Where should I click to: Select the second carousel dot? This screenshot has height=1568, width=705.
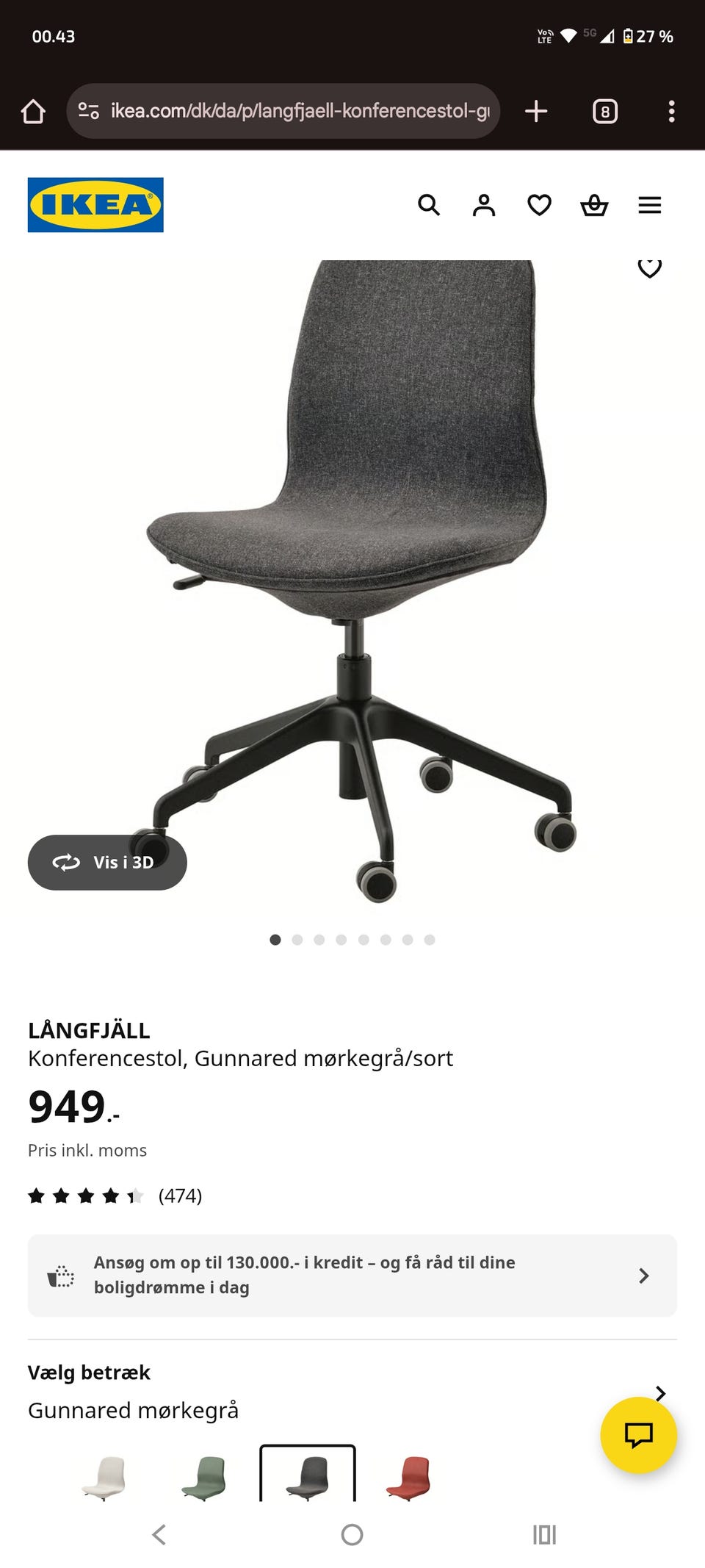(297, 939)
